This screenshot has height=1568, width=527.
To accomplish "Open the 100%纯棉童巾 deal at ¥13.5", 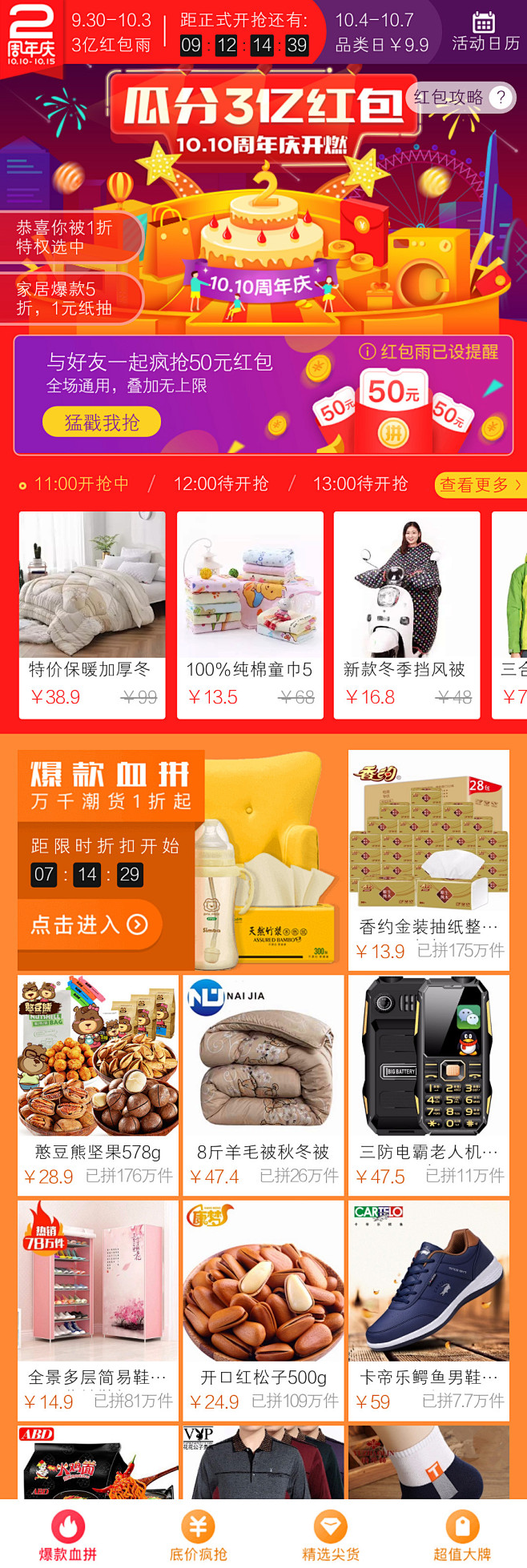I will coord(250,614).
